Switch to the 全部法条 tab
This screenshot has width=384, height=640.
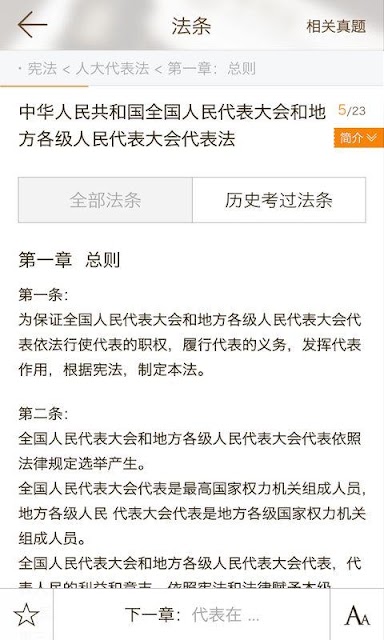tap(105, 200)
